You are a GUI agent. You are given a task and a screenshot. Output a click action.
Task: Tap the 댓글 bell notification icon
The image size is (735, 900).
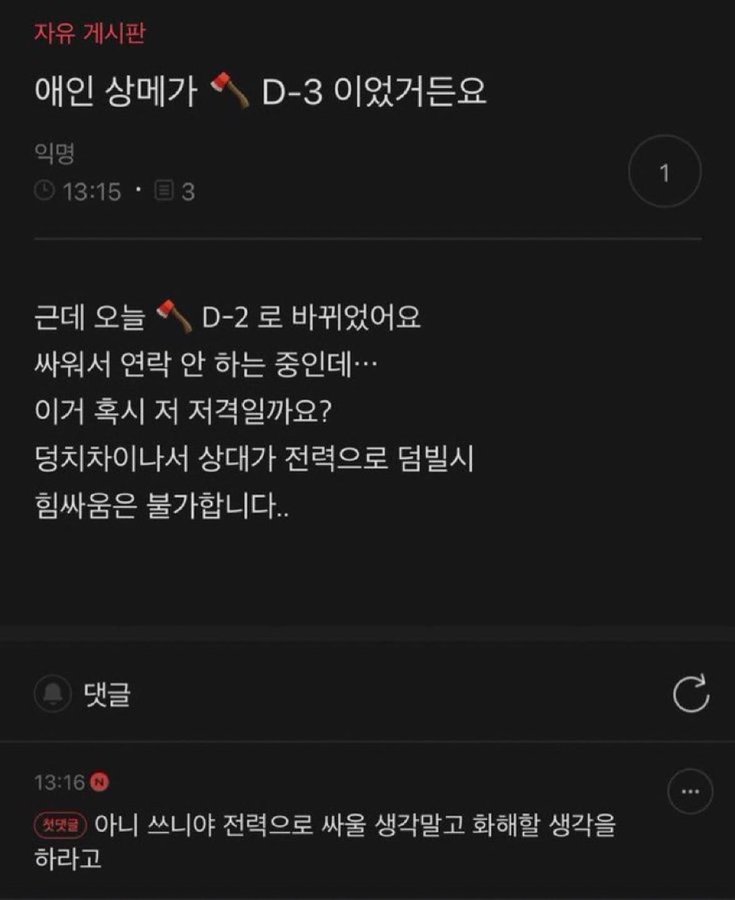pos(52,693)
